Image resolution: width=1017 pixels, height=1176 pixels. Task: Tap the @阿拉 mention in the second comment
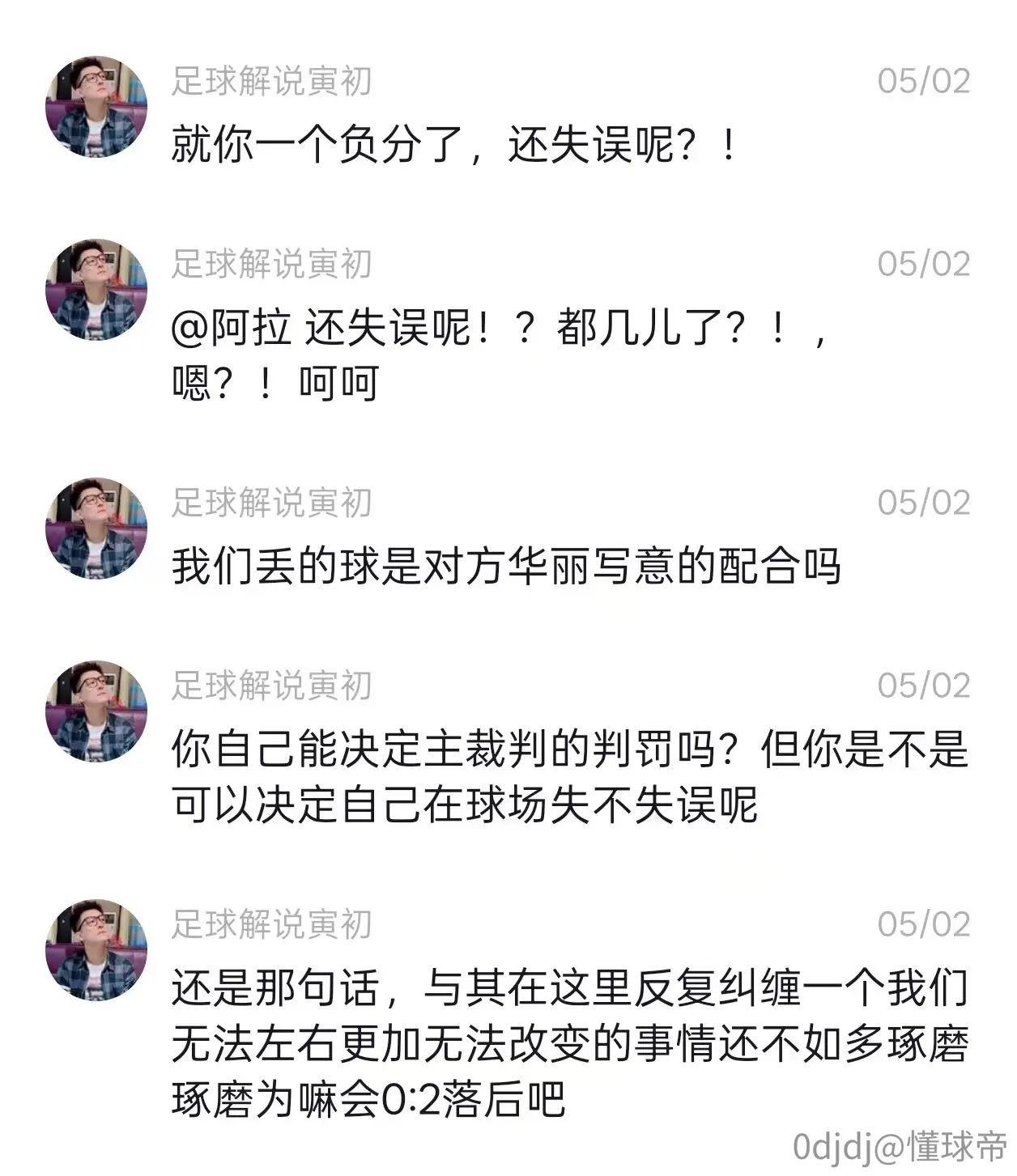click(x=232, y=328)
